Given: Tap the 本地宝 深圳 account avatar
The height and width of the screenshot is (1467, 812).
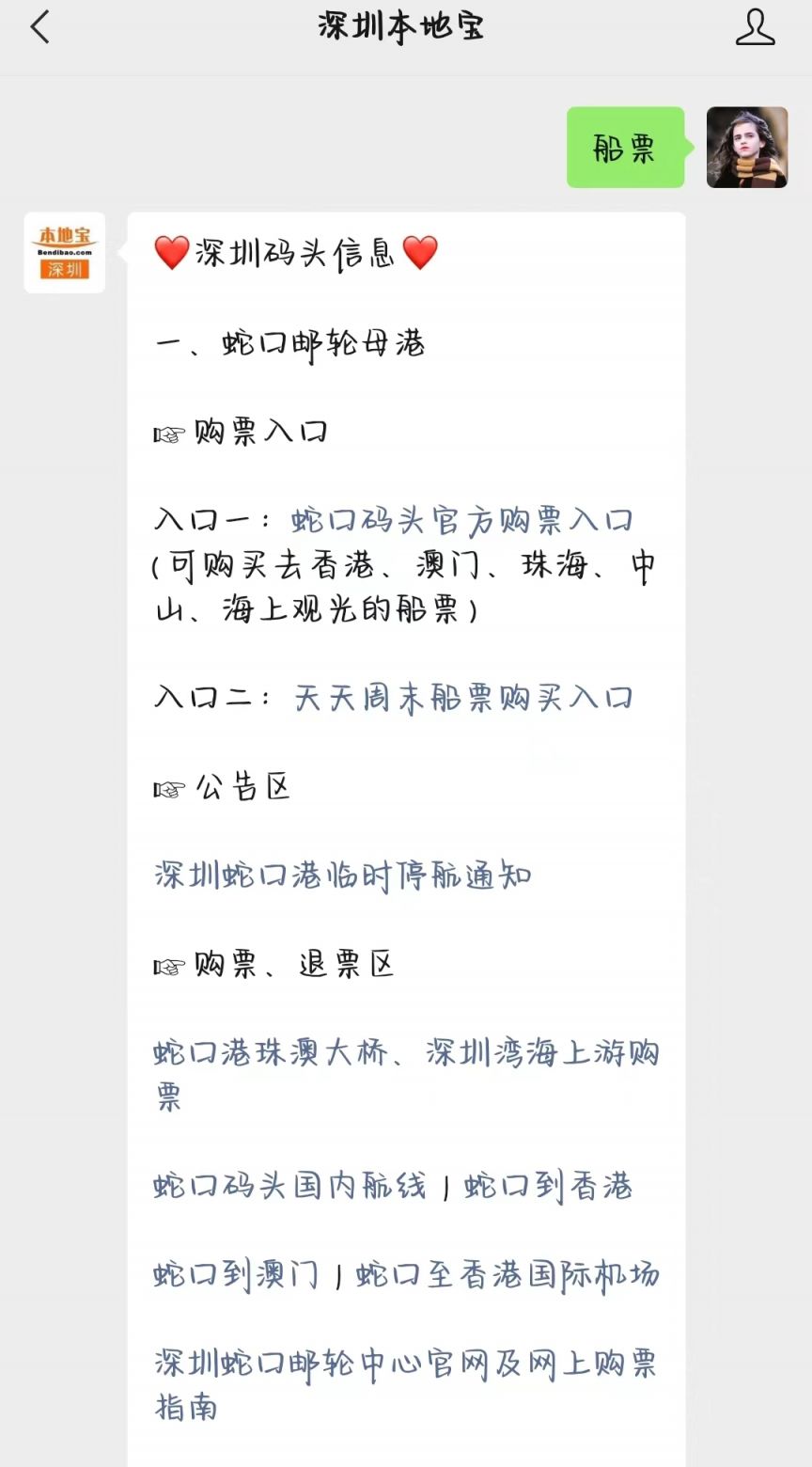Looking at the screenshot, I should (x=65, y=253).
